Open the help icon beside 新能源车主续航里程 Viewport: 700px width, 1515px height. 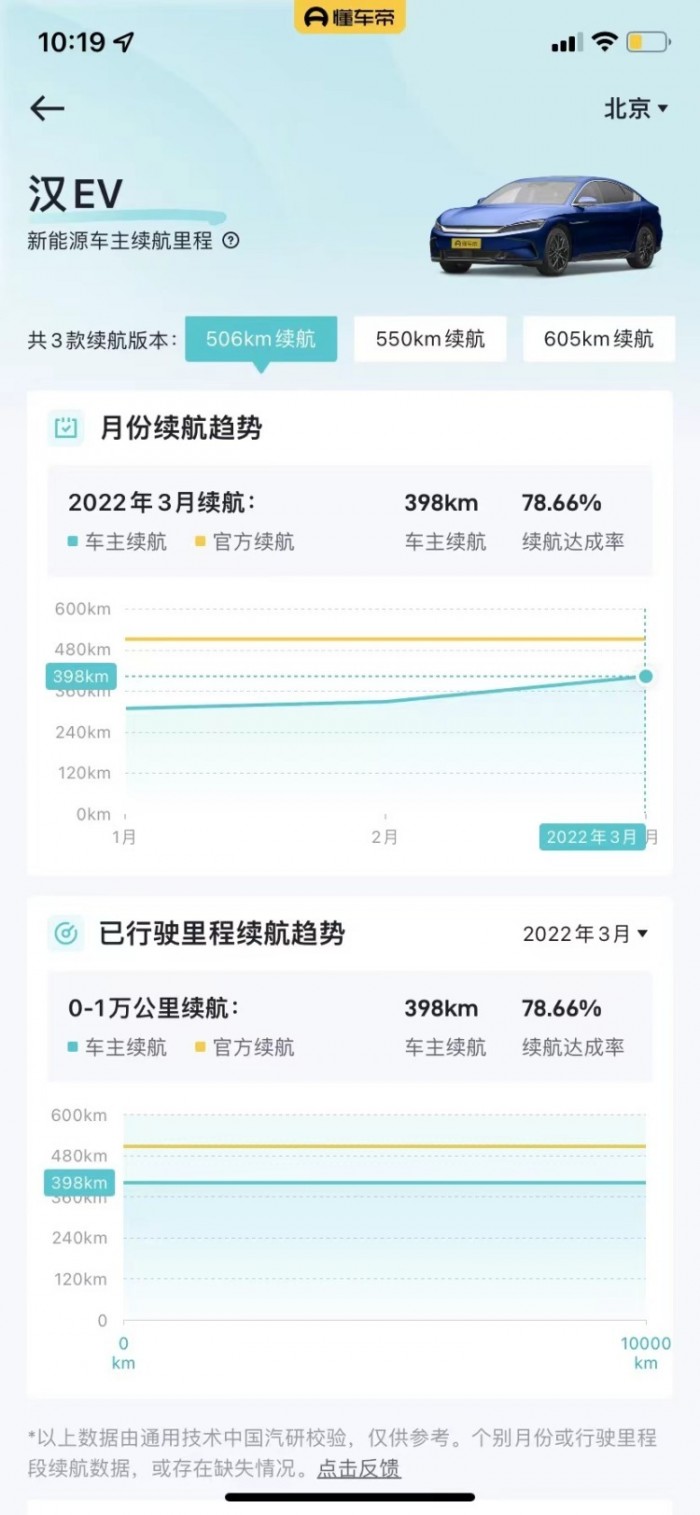tap(231, 240)
